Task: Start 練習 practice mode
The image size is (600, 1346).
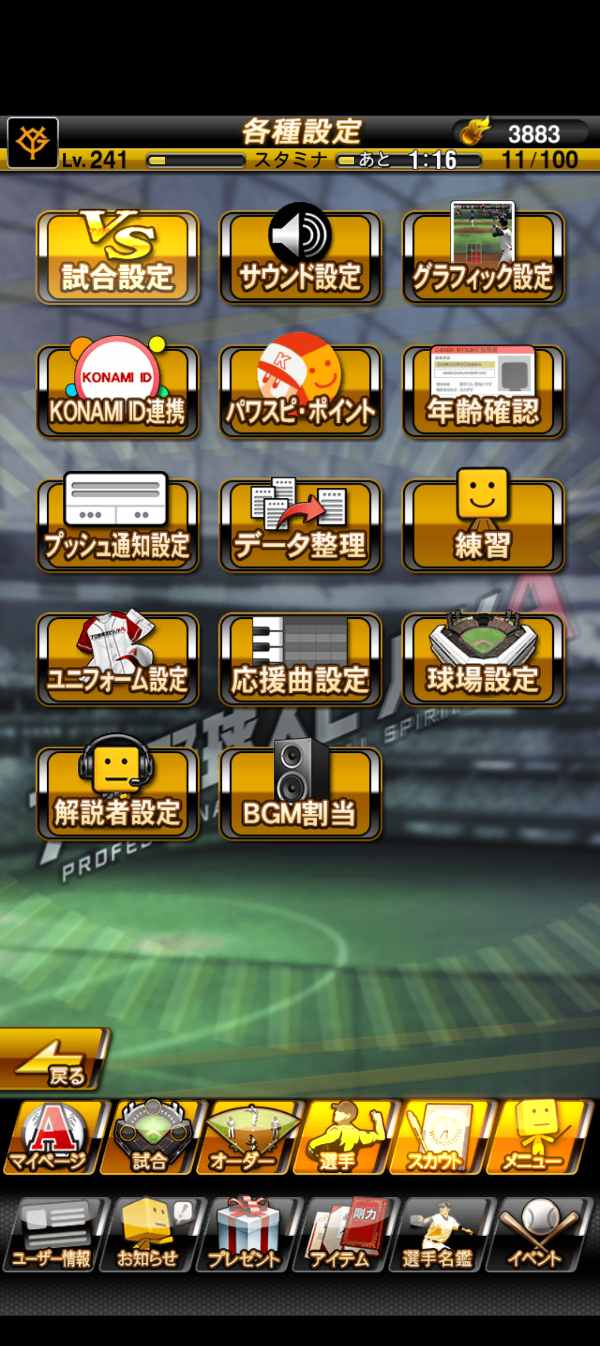Action: (483, 526)
